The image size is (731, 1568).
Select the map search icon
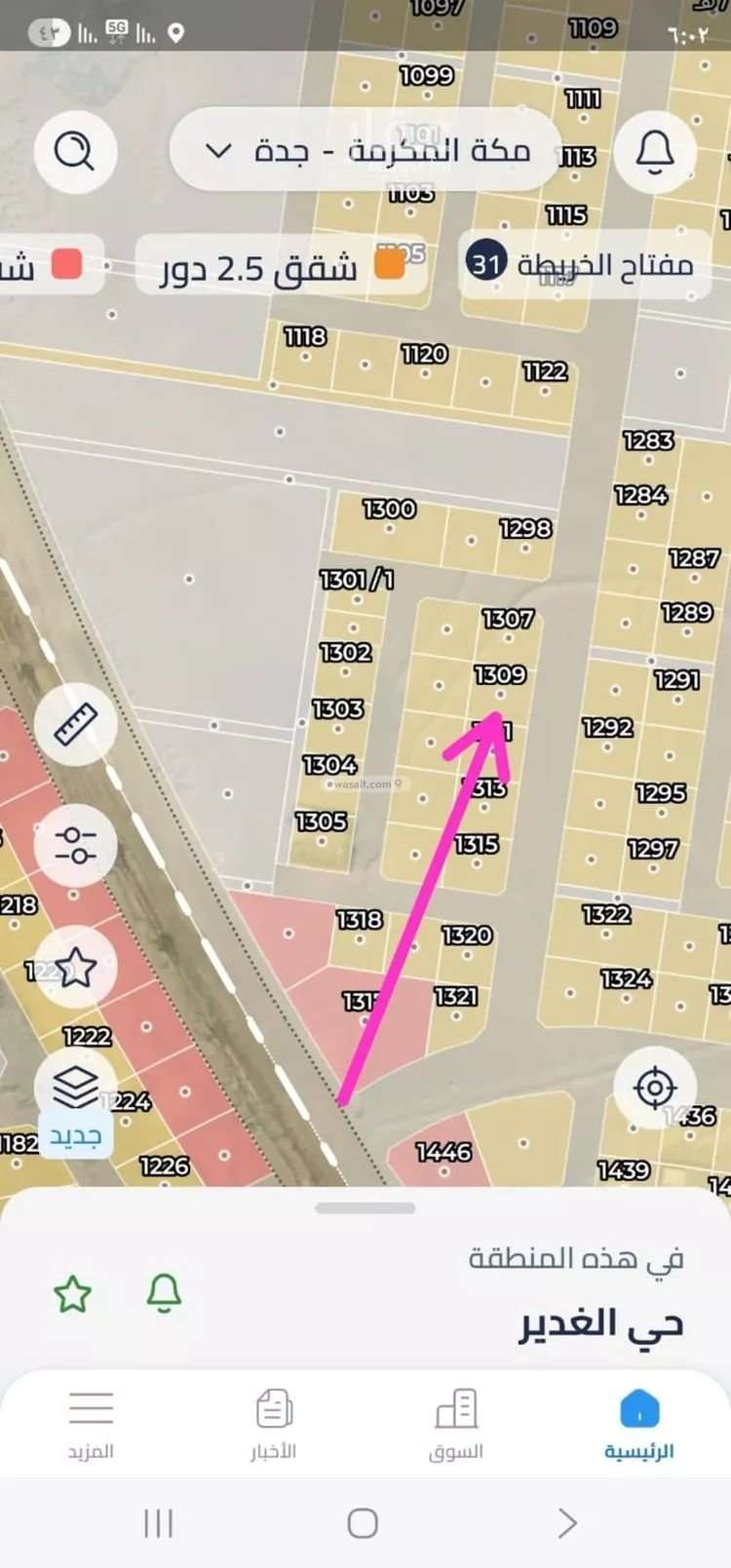(x=74, y=151)
